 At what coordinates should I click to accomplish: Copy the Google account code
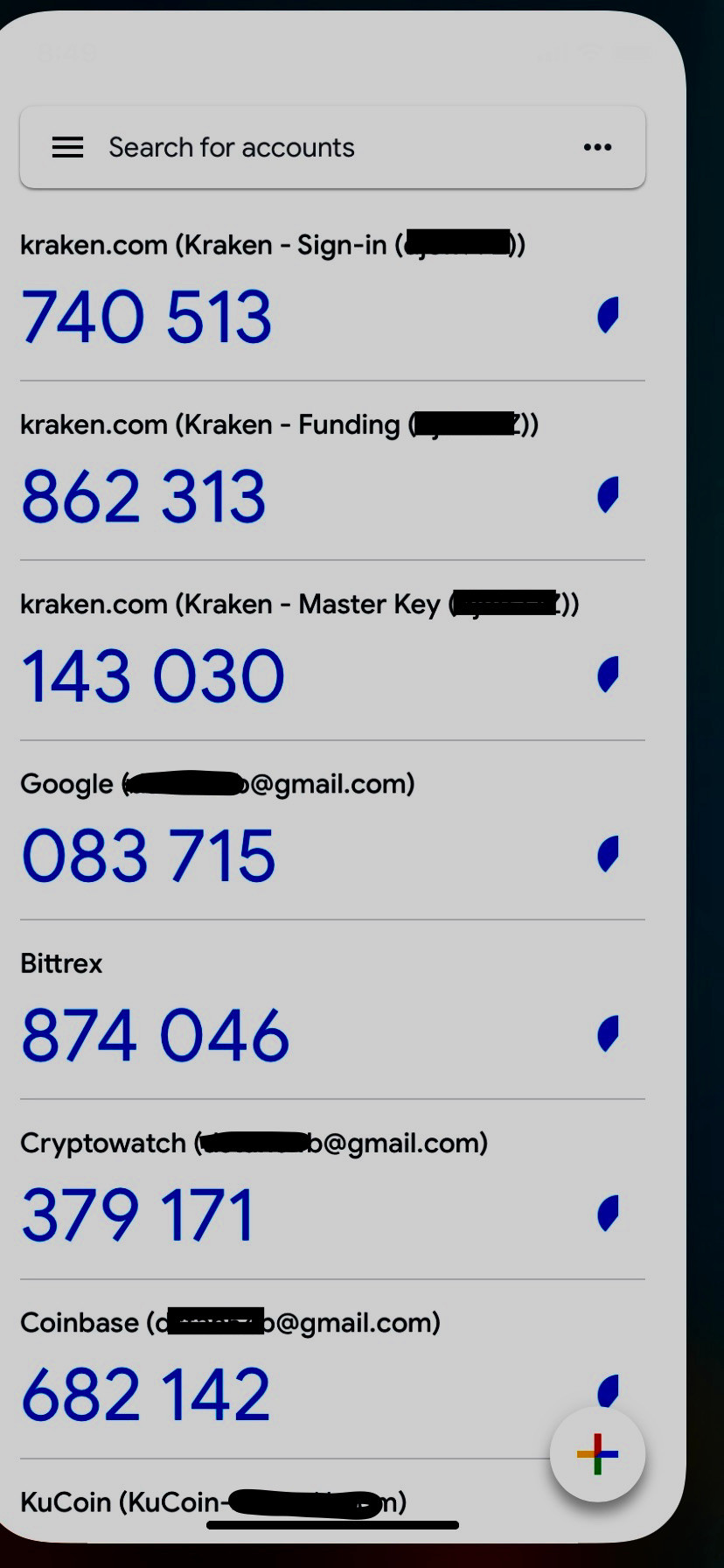[149, 856]
